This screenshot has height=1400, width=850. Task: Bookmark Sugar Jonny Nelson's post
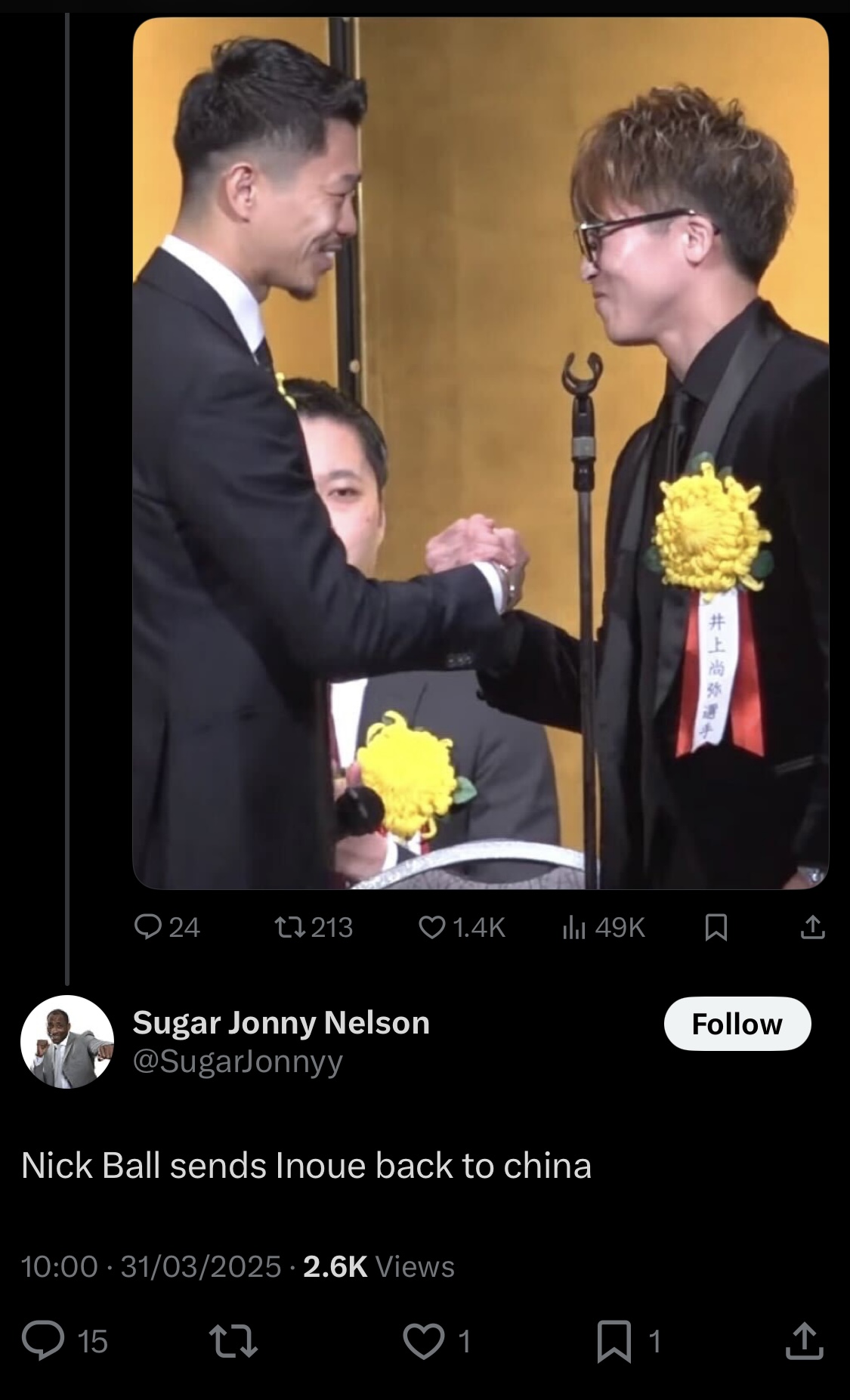[629, 1341]
